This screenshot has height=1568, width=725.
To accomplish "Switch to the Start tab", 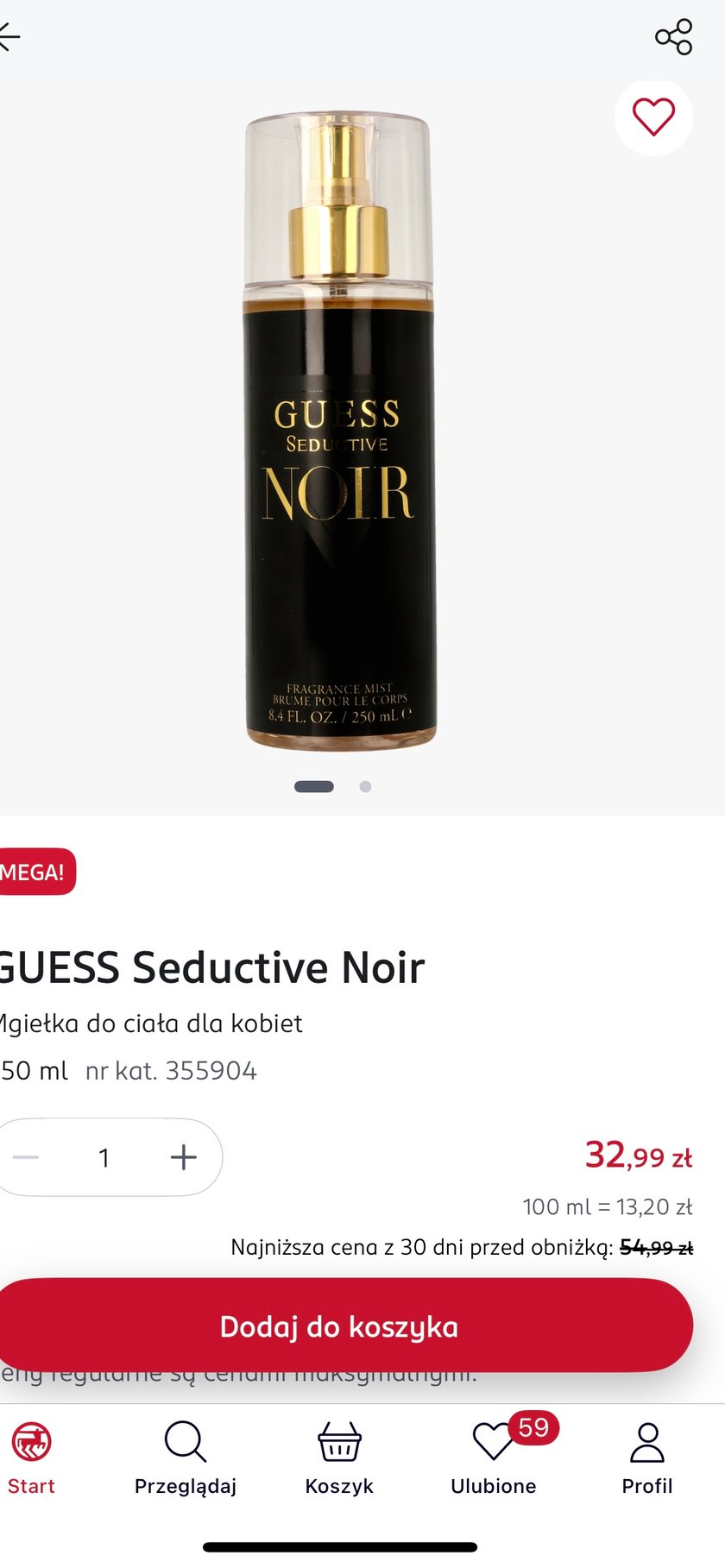I will click(32, 1459).
